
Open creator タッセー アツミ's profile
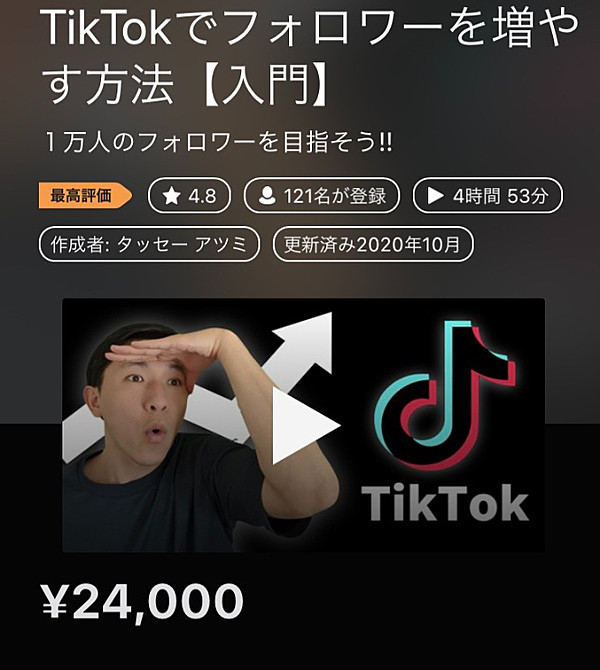(149, 244)
